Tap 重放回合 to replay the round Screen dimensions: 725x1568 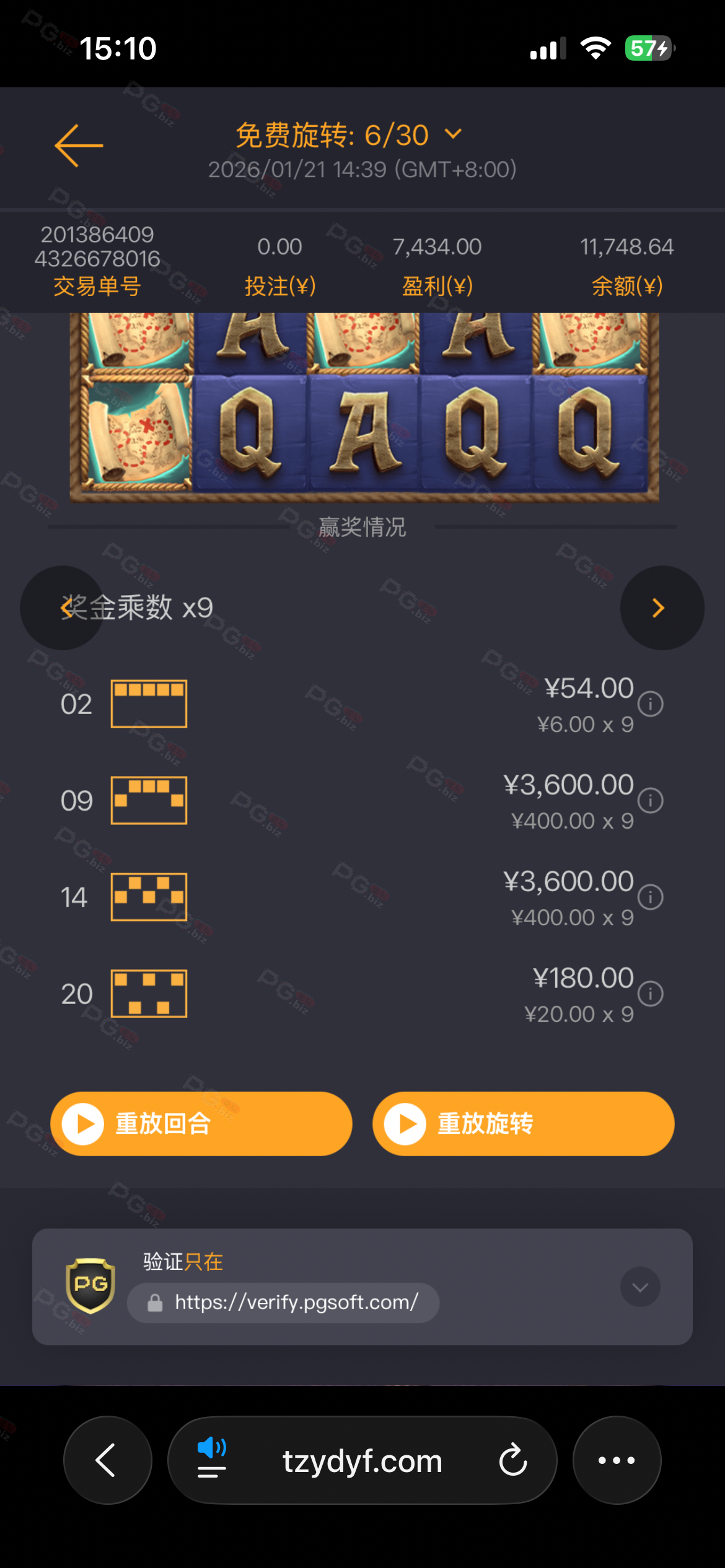point(201,1123)
